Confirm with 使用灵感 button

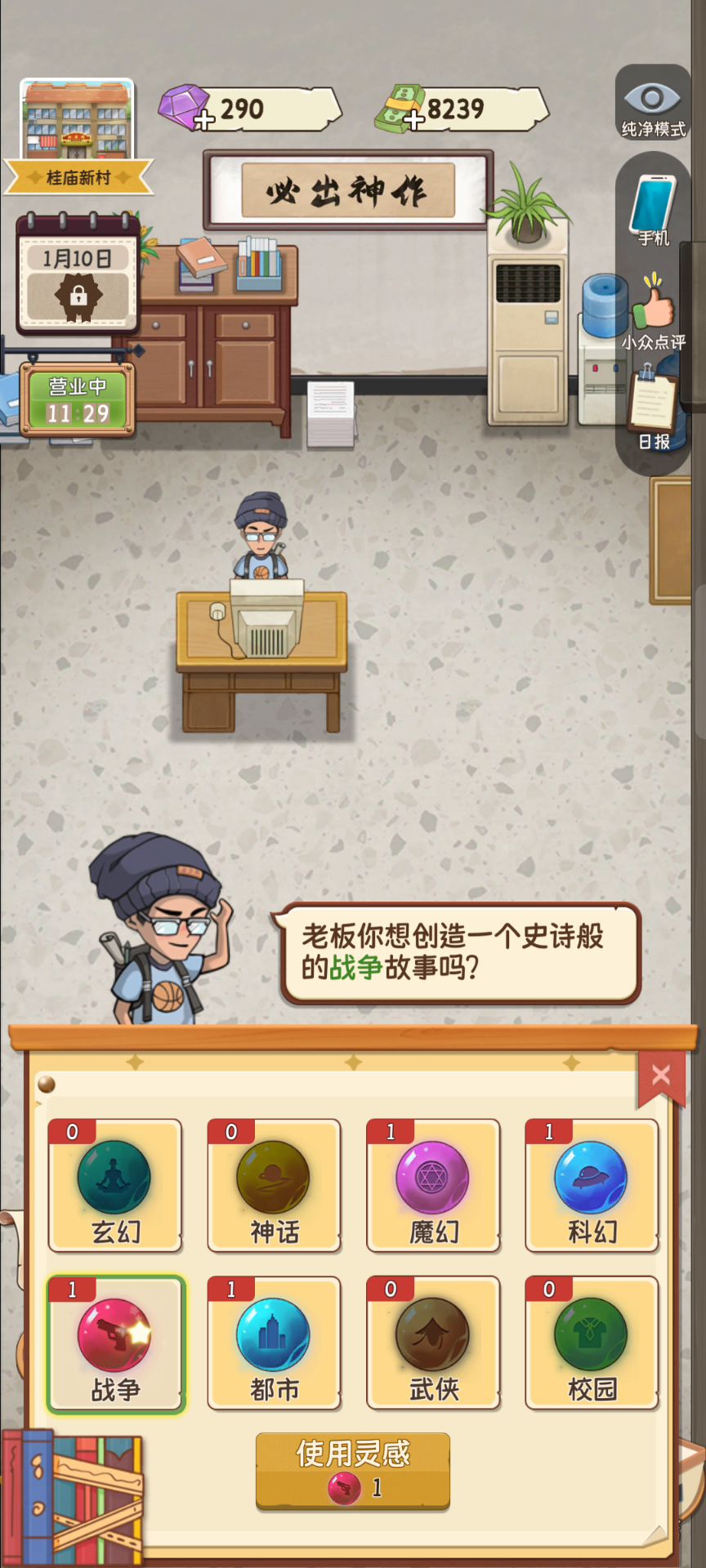(x=352, y=1470)
